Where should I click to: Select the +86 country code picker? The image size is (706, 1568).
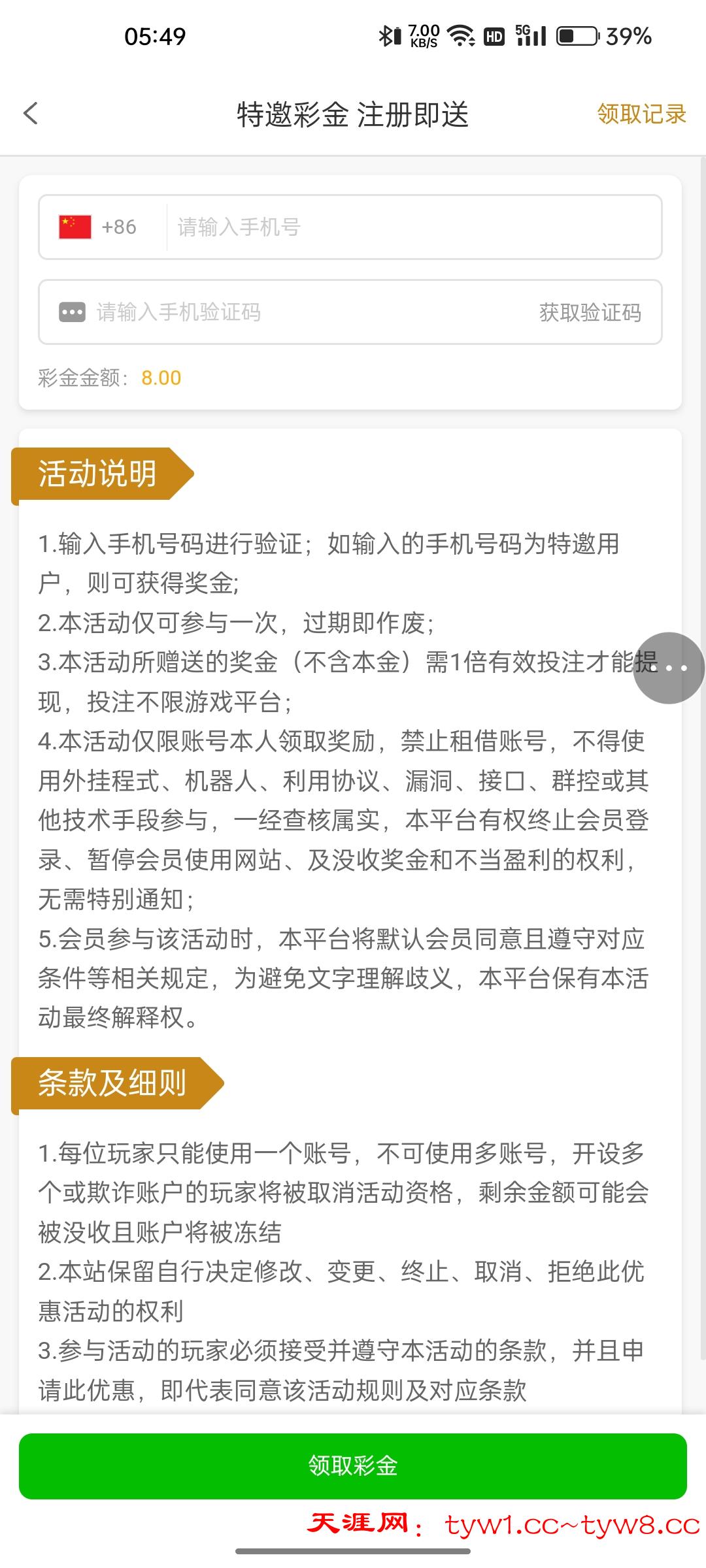pyautogui.click(x=98, y=227)
